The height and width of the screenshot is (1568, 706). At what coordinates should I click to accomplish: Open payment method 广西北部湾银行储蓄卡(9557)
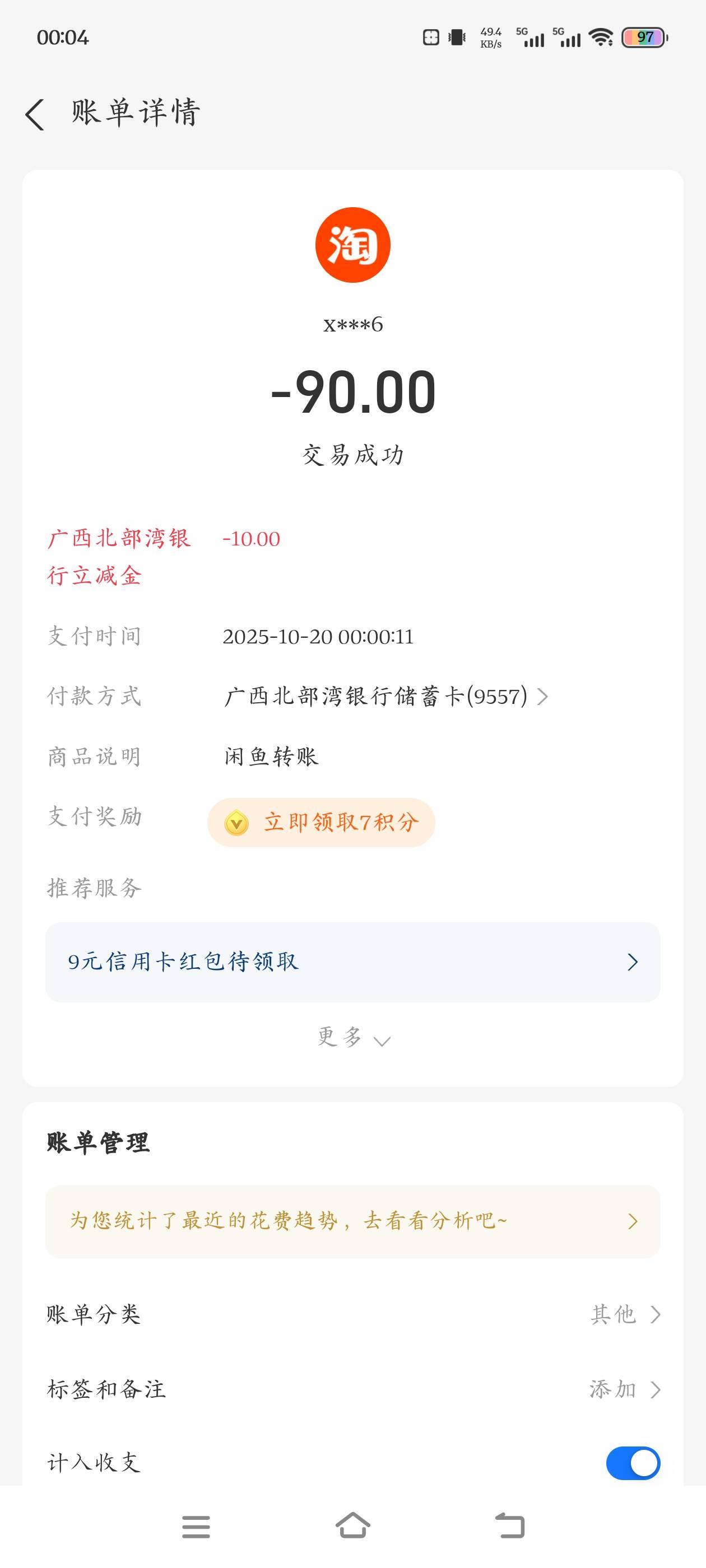(x=385, y=696)
